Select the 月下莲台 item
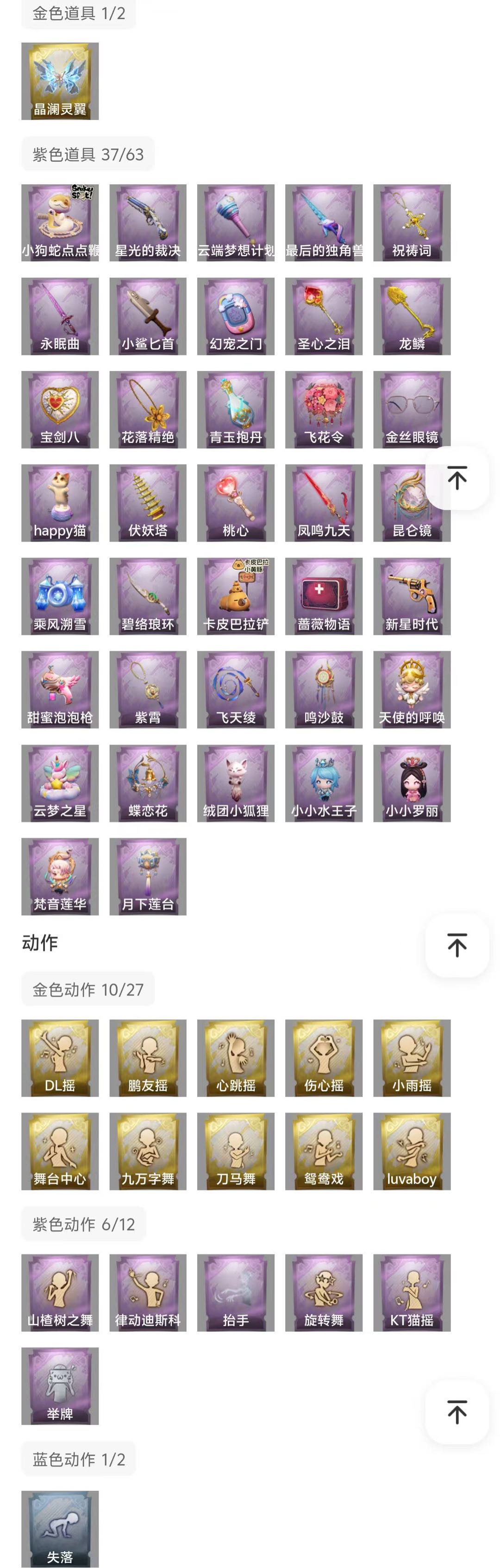This screenshot has width=500, height=1568. tap(148, 877)
